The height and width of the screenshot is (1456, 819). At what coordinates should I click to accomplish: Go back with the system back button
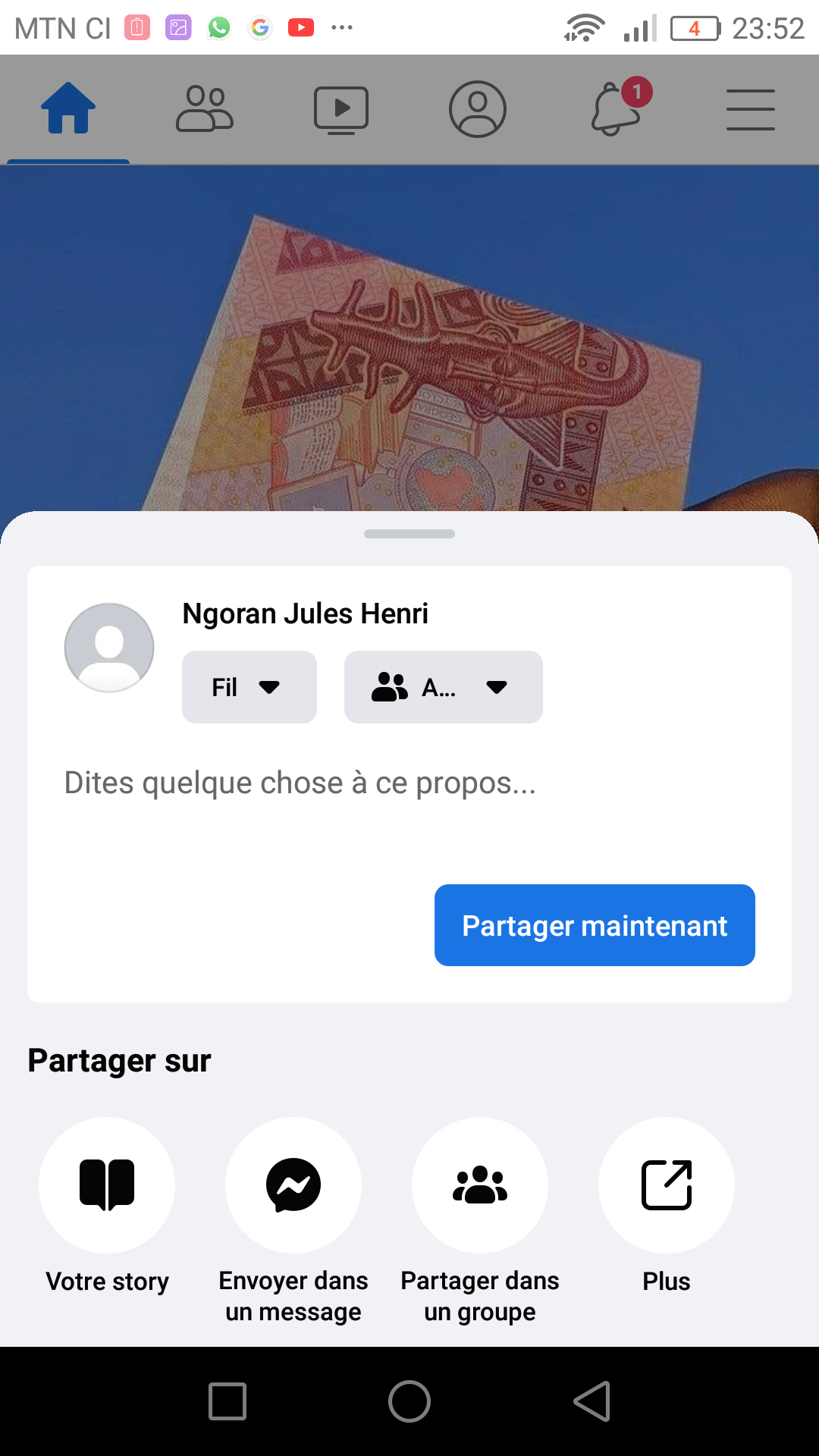pyautogui.click(x=592, y=1401)
